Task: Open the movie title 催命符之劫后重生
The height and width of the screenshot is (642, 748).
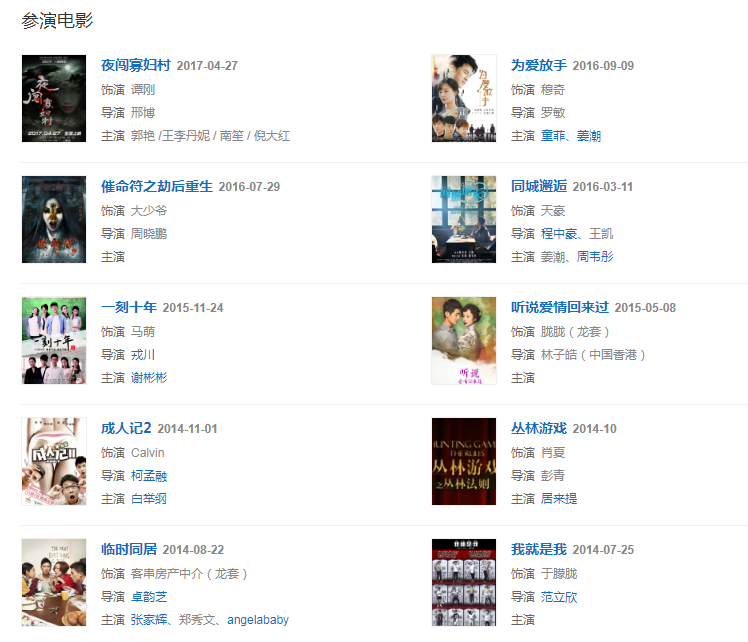Action: tap(157, 186)
